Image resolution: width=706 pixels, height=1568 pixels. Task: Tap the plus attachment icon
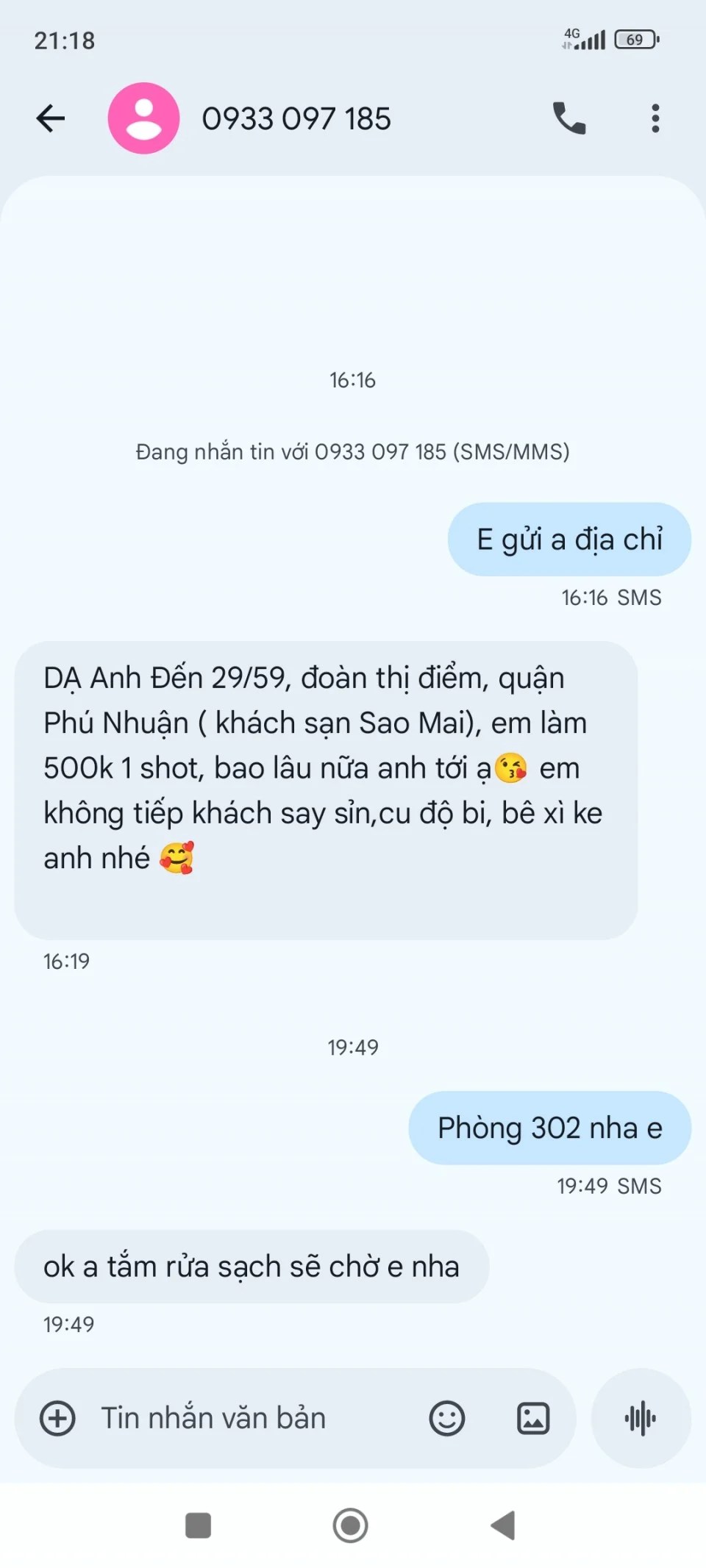(x=57, y=1418)
